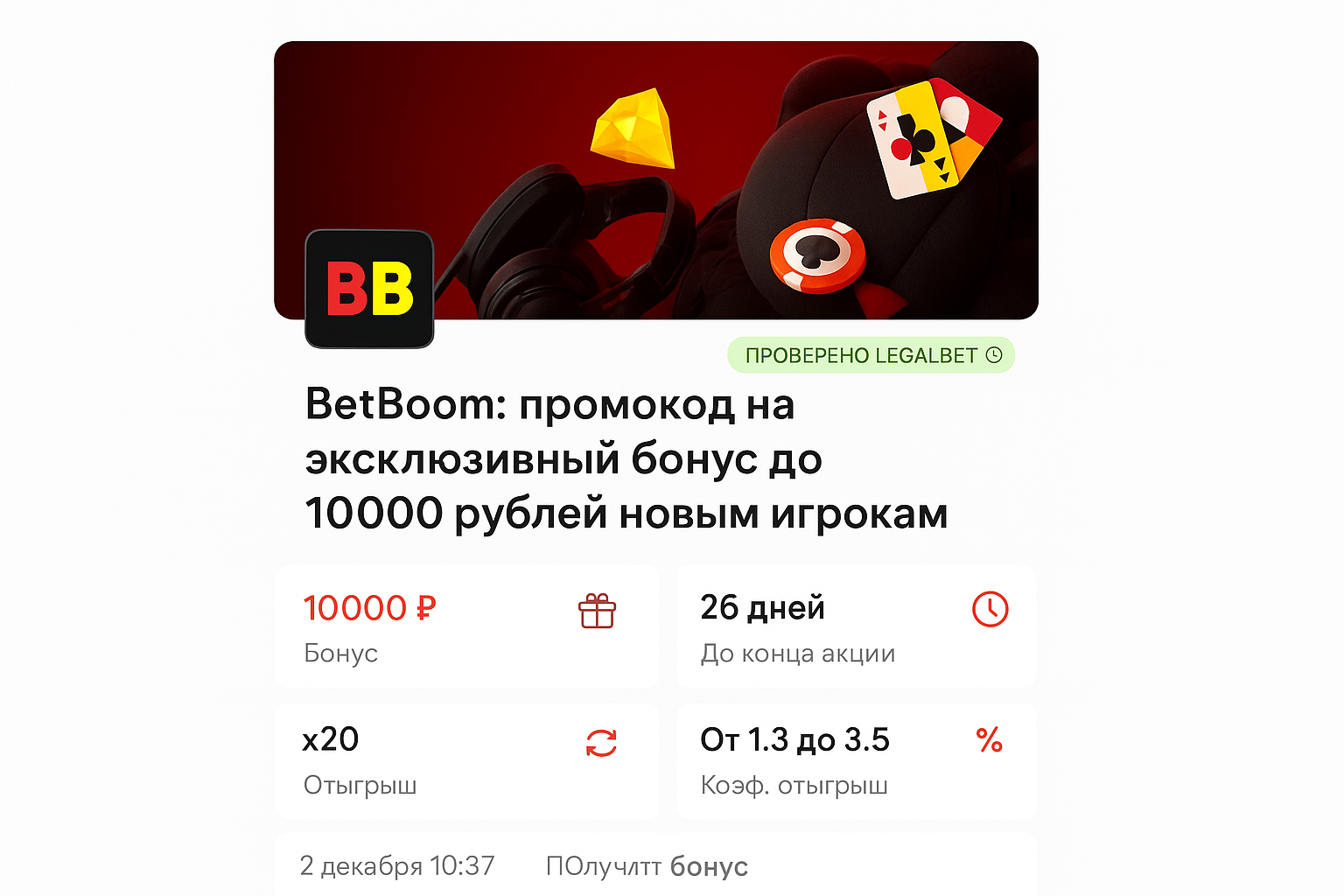This screenshot has height=896, width=1344.
Task: Open the BetBoom promo banner
Action: 656,179
